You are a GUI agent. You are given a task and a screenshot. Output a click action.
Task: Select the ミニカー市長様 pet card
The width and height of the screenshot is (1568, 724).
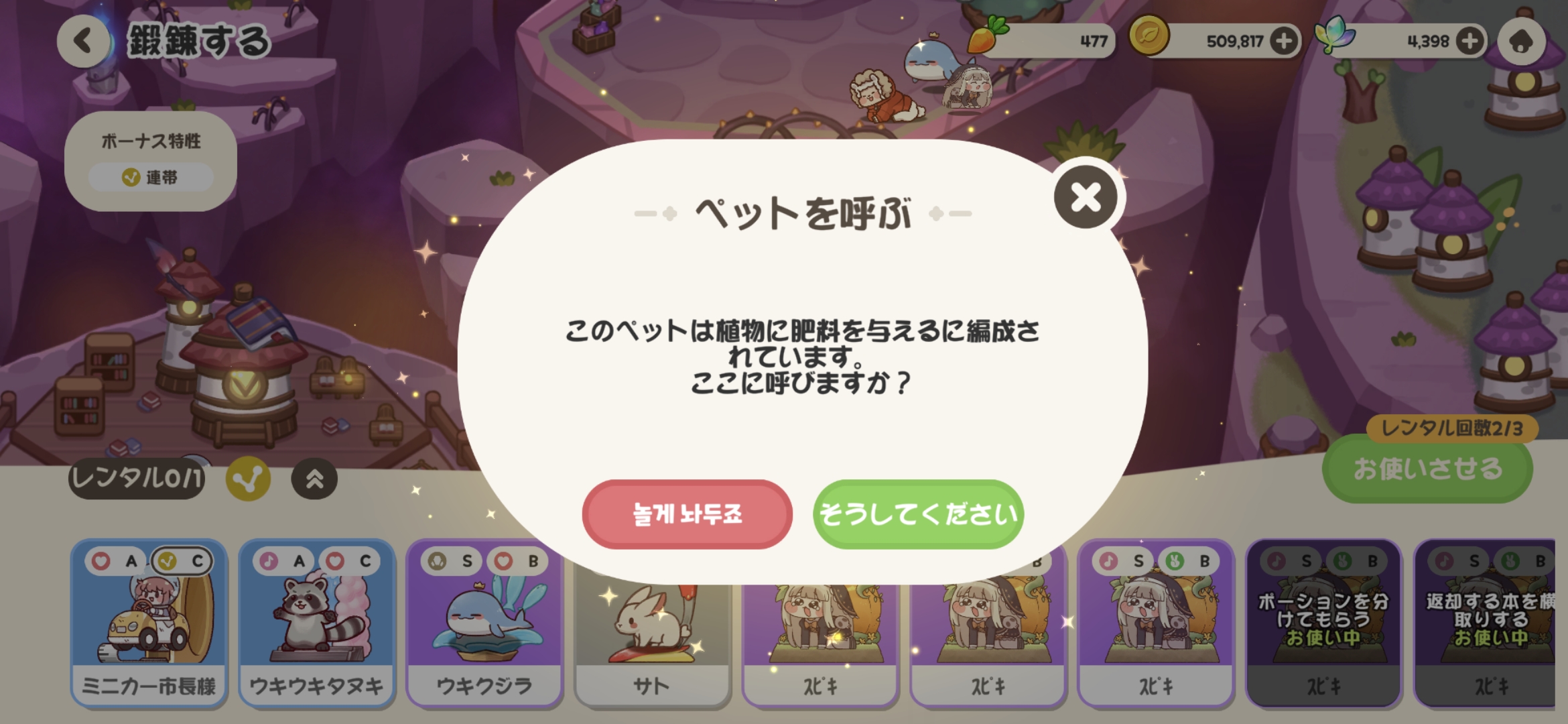click(149, 623)
